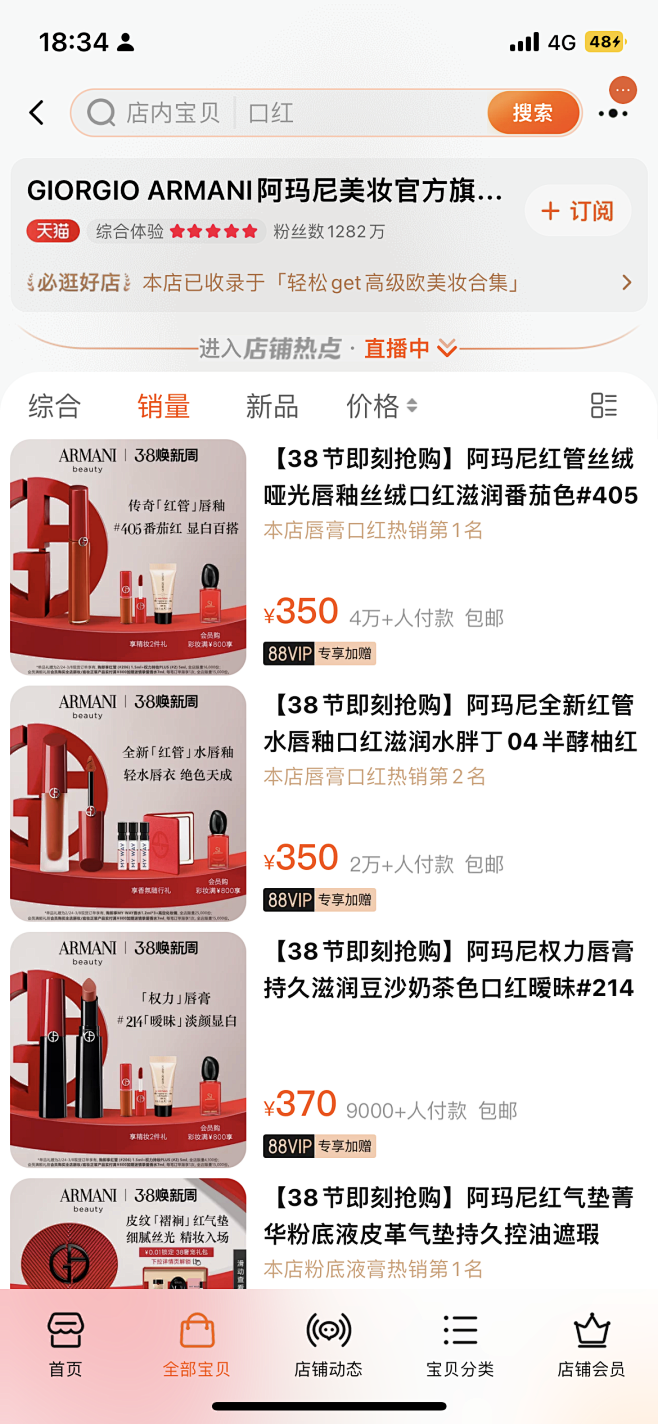This screenshot has height=1424, width=658.
Task: Go back with the top-left arrow
Action: [x=37, y=113]
